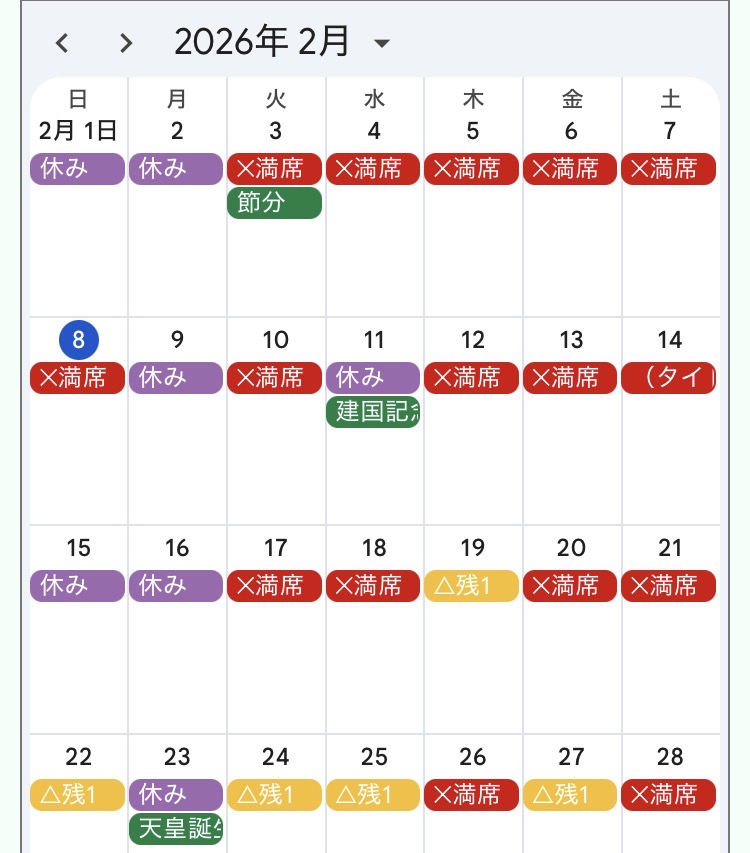The height and width of the screenshot is (853, 750).
Task: Open the ×満席 event on February 5
Action: coord(471,169)
